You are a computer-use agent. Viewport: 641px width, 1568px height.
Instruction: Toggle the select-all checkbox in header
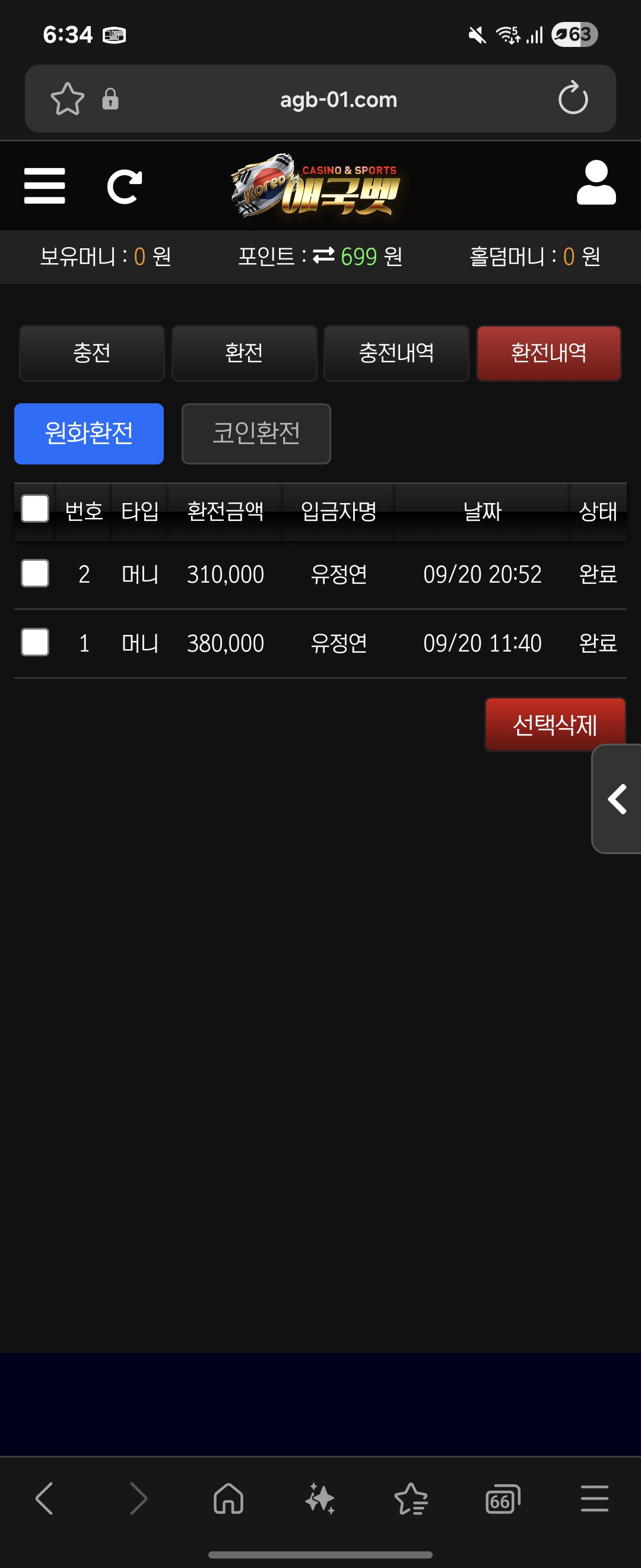coord(35,509)
